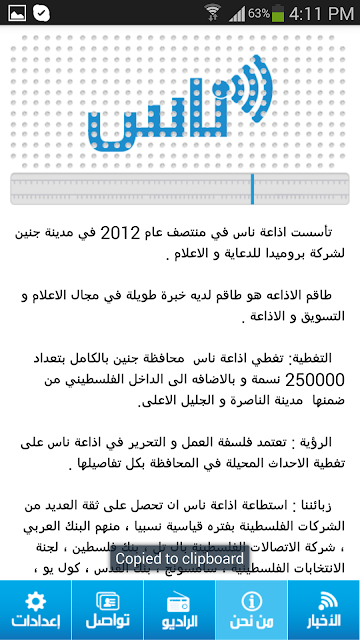The height and width of the screenshot is (640, 360).
Task: Select the من نحن about tab
Action: click(252, 610)
